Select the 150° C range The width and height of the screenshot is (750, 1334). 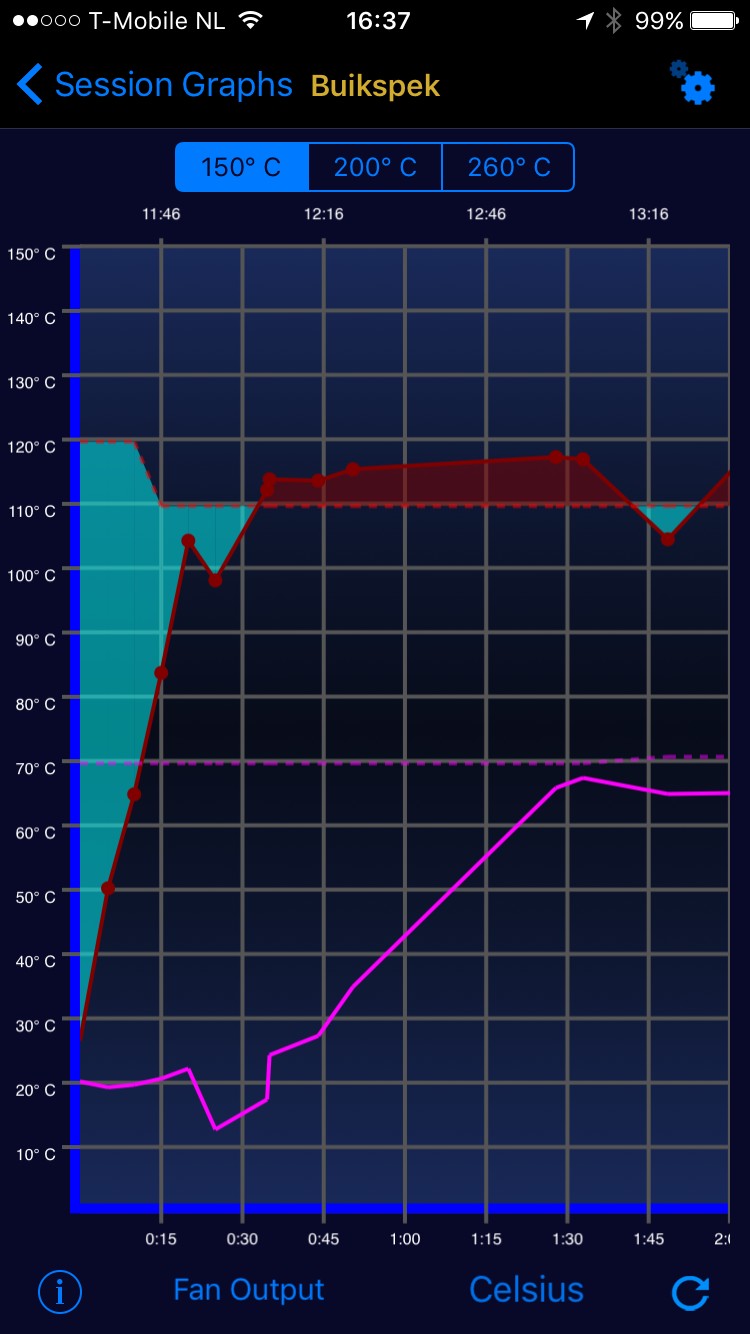241,167
